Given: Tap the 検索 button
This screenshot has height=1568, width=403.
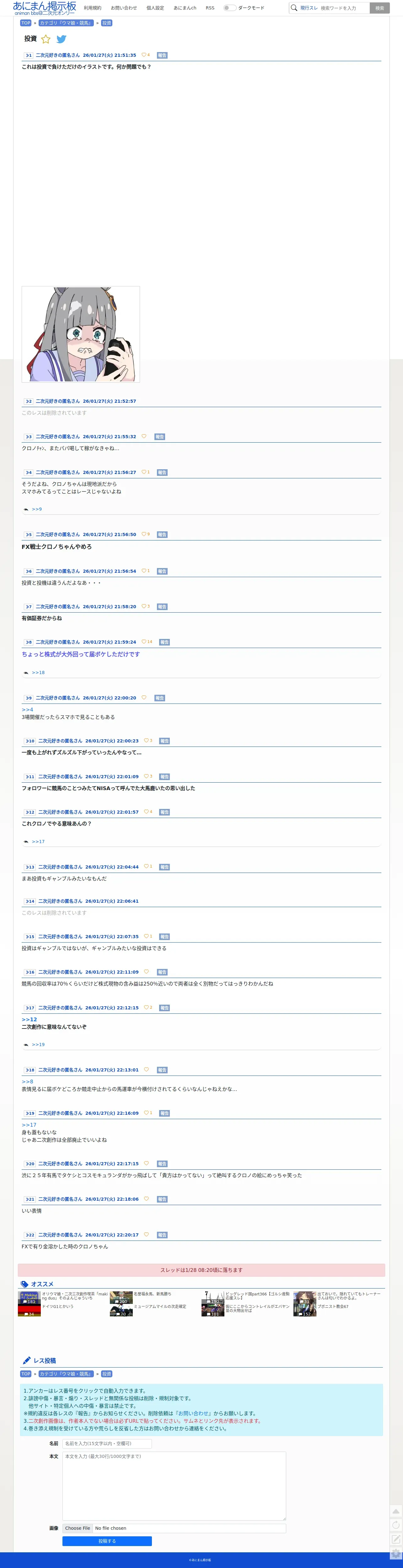Looking at the screenshot, I should point(379,8).
